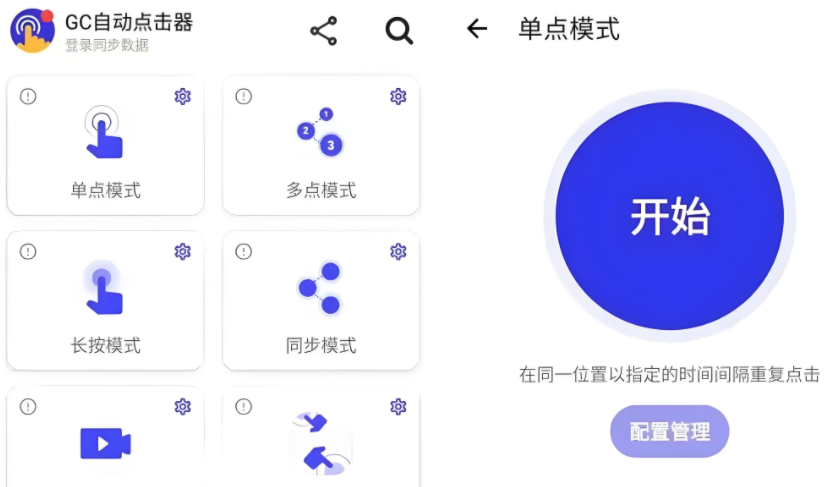
Task: View info icon on 同步模式 card
Action: pyautogui.click(x=243, y=251)
